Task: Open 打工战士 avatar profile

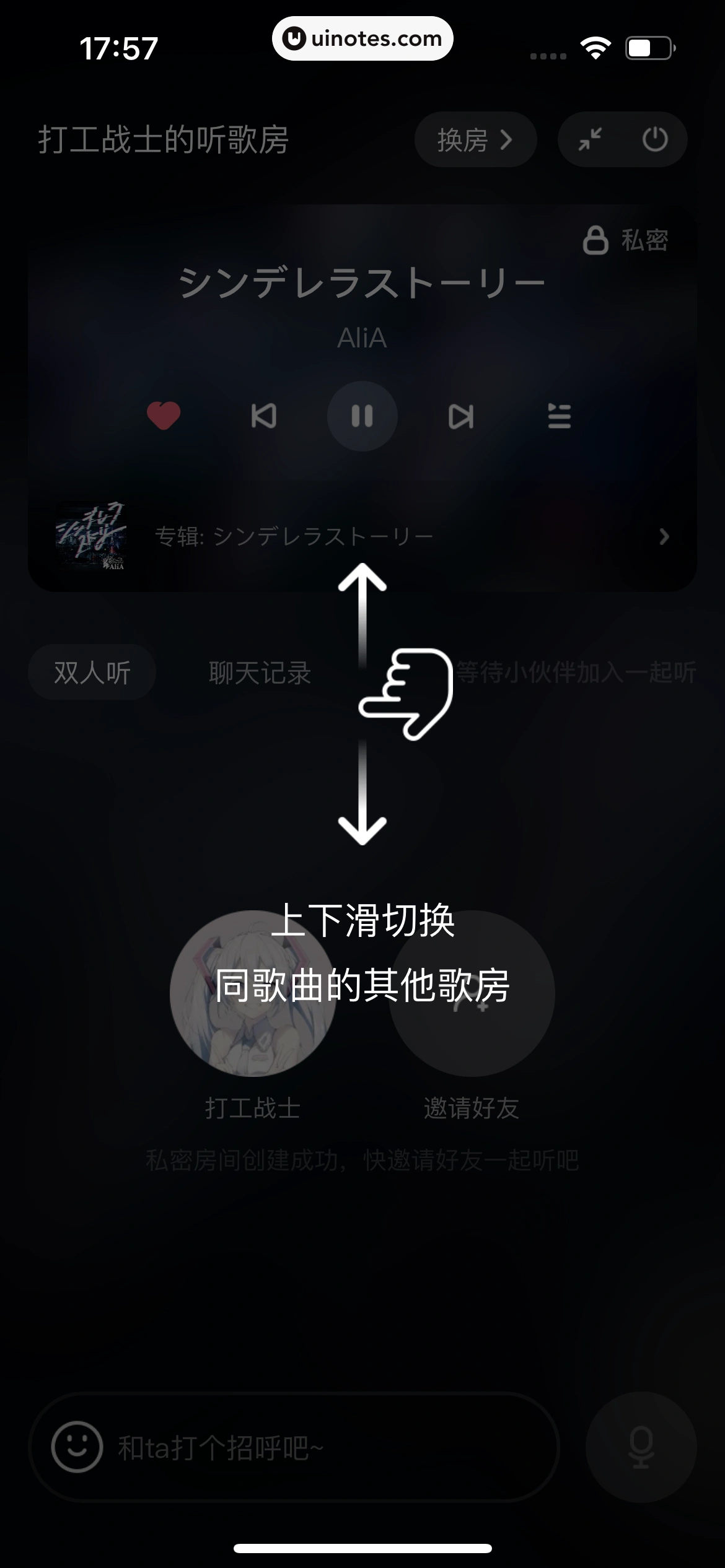Action: pyautogui.click(x=253, y=993)
